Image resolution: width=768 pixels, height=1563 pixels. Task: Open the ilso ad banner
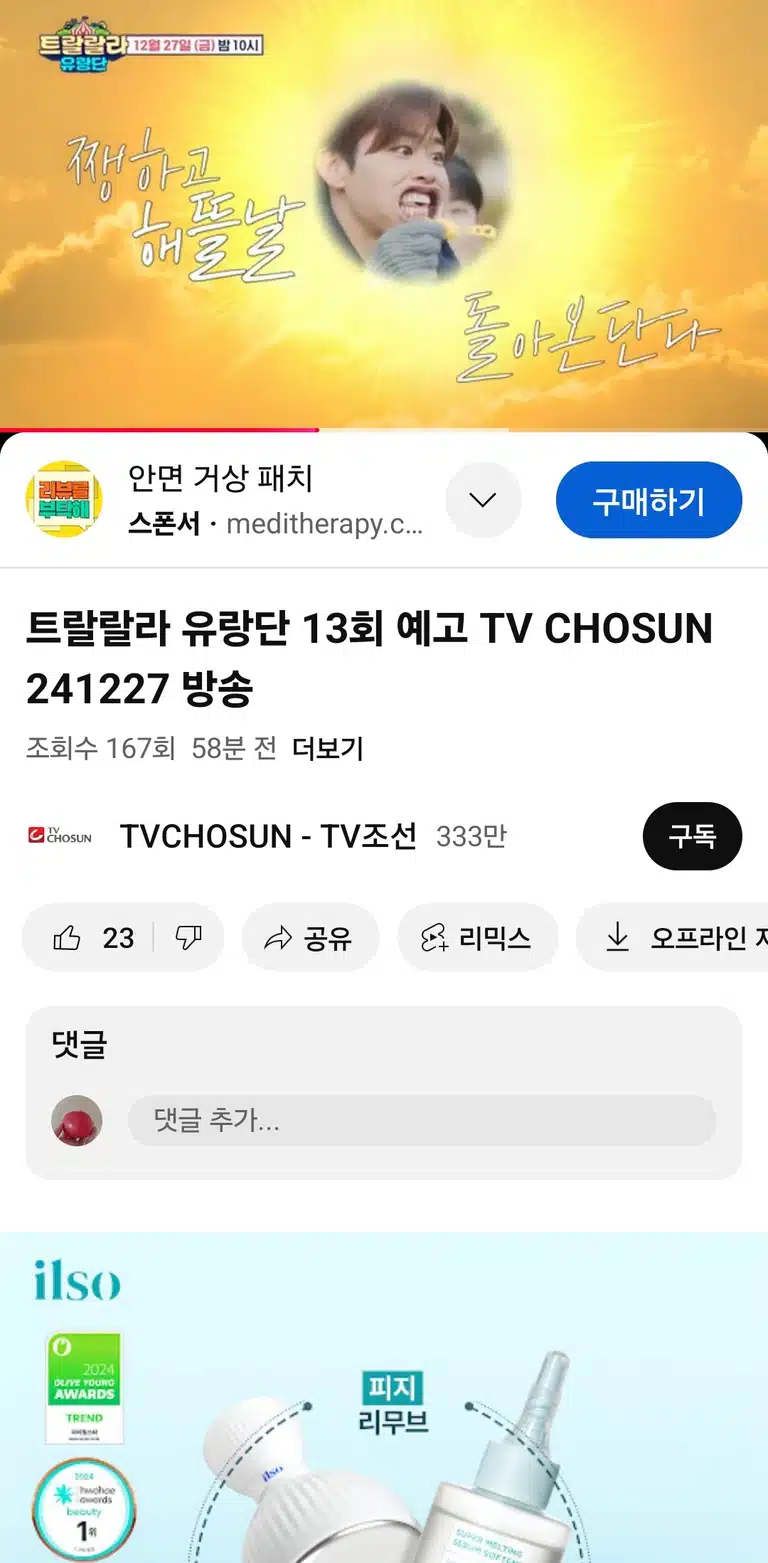tap(384, 1398)
